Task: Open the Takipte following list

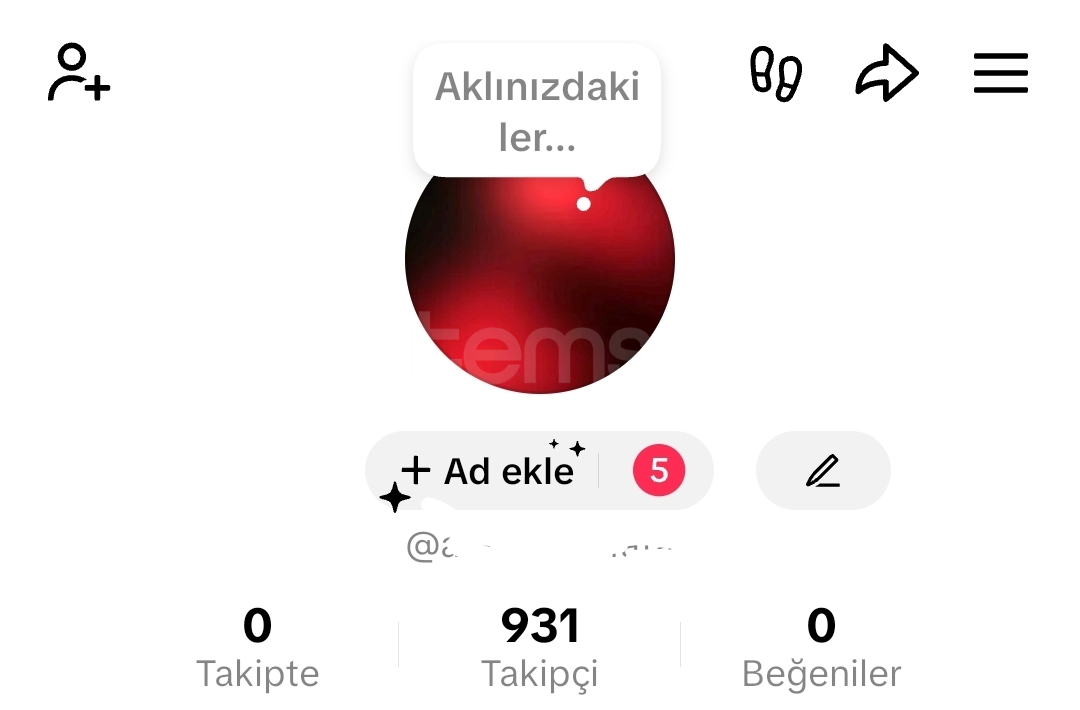Action: coord(257,648)
